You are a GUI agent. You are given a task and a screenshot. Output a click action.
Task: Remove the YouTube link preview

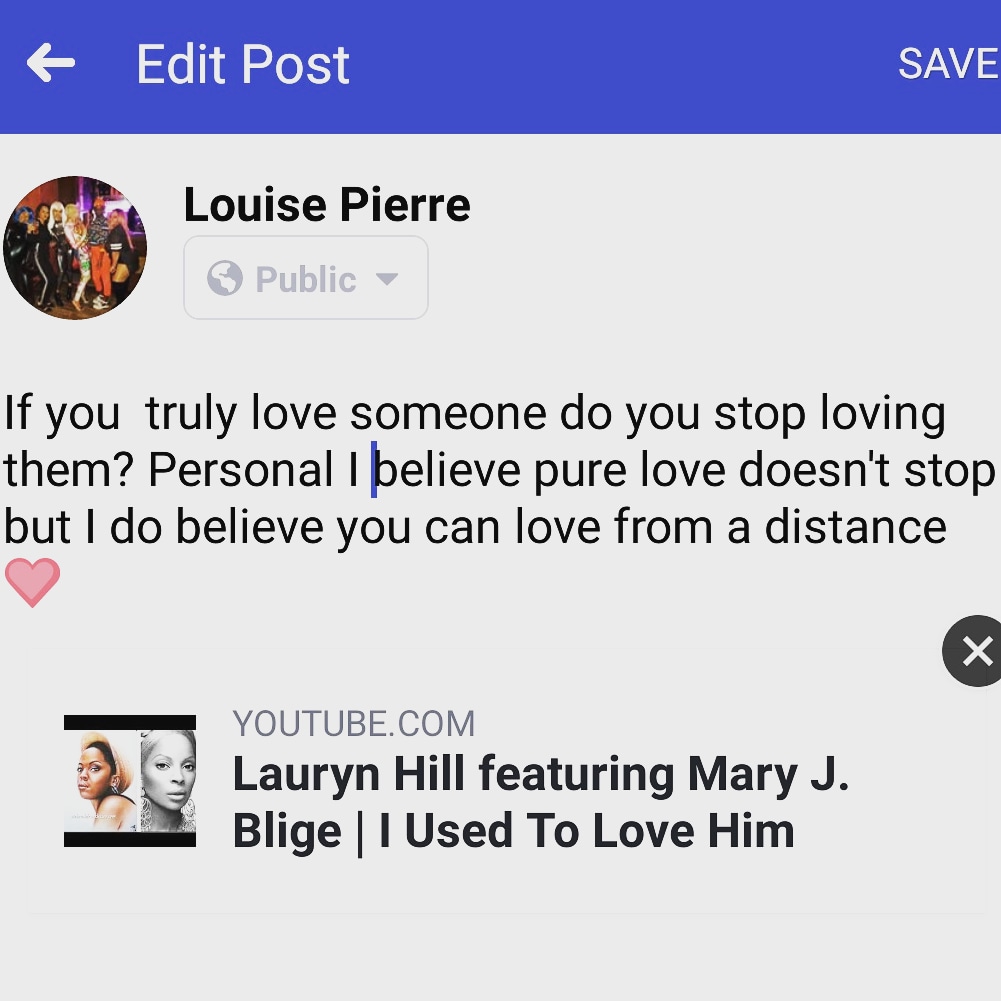973,652
